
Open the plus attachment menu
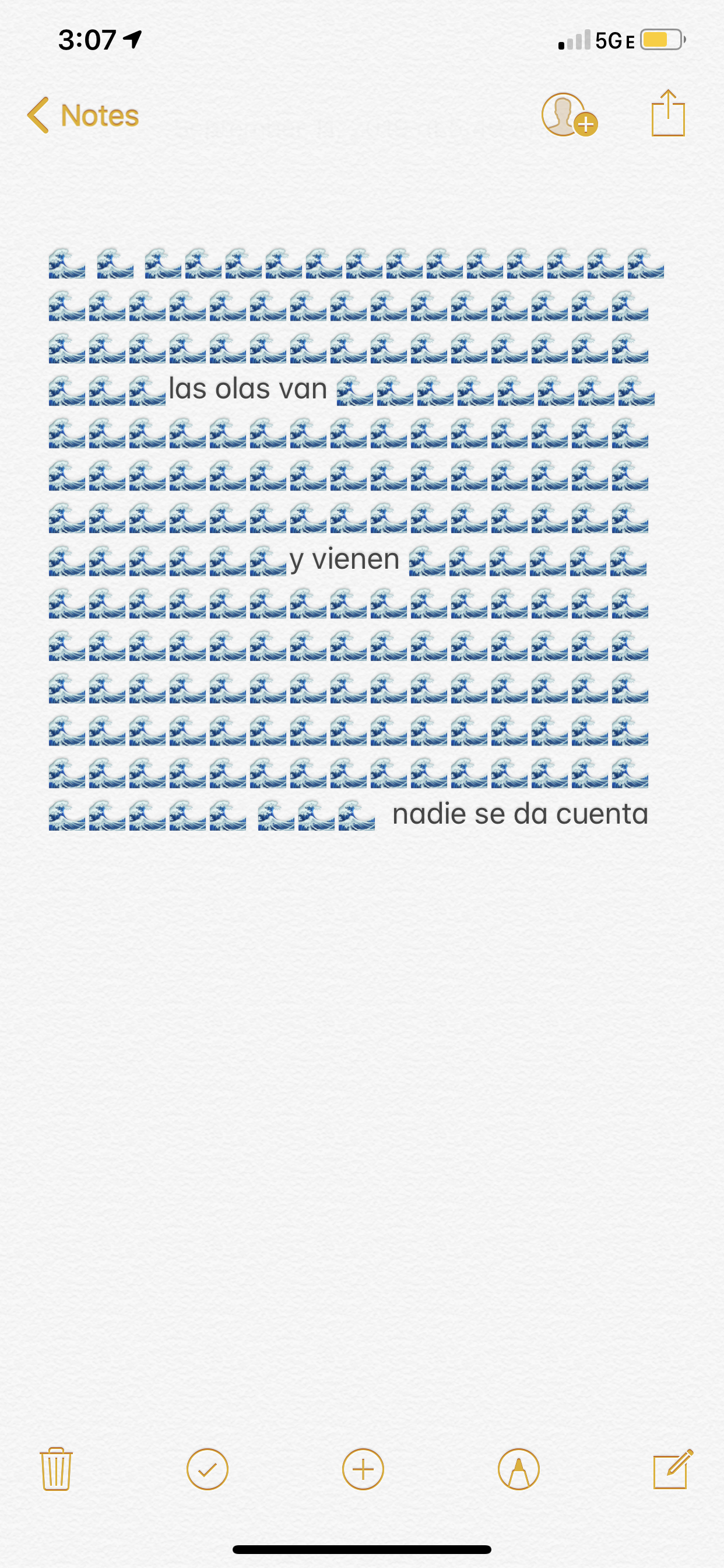point(363,1469)
